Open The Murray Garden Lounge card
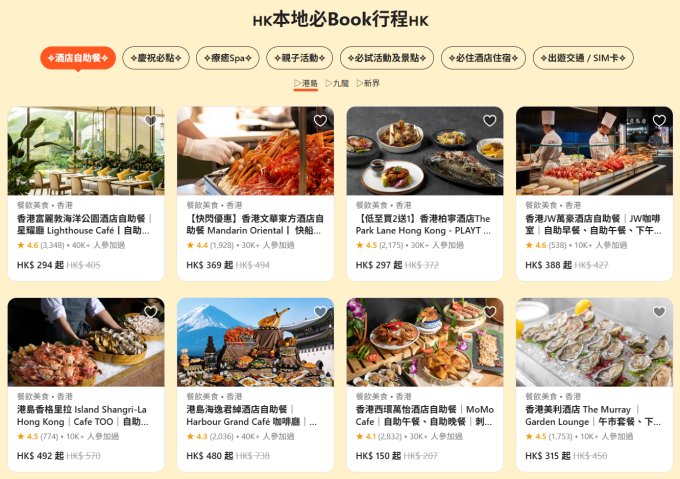680x479 pixels. (x=594, y=415)
